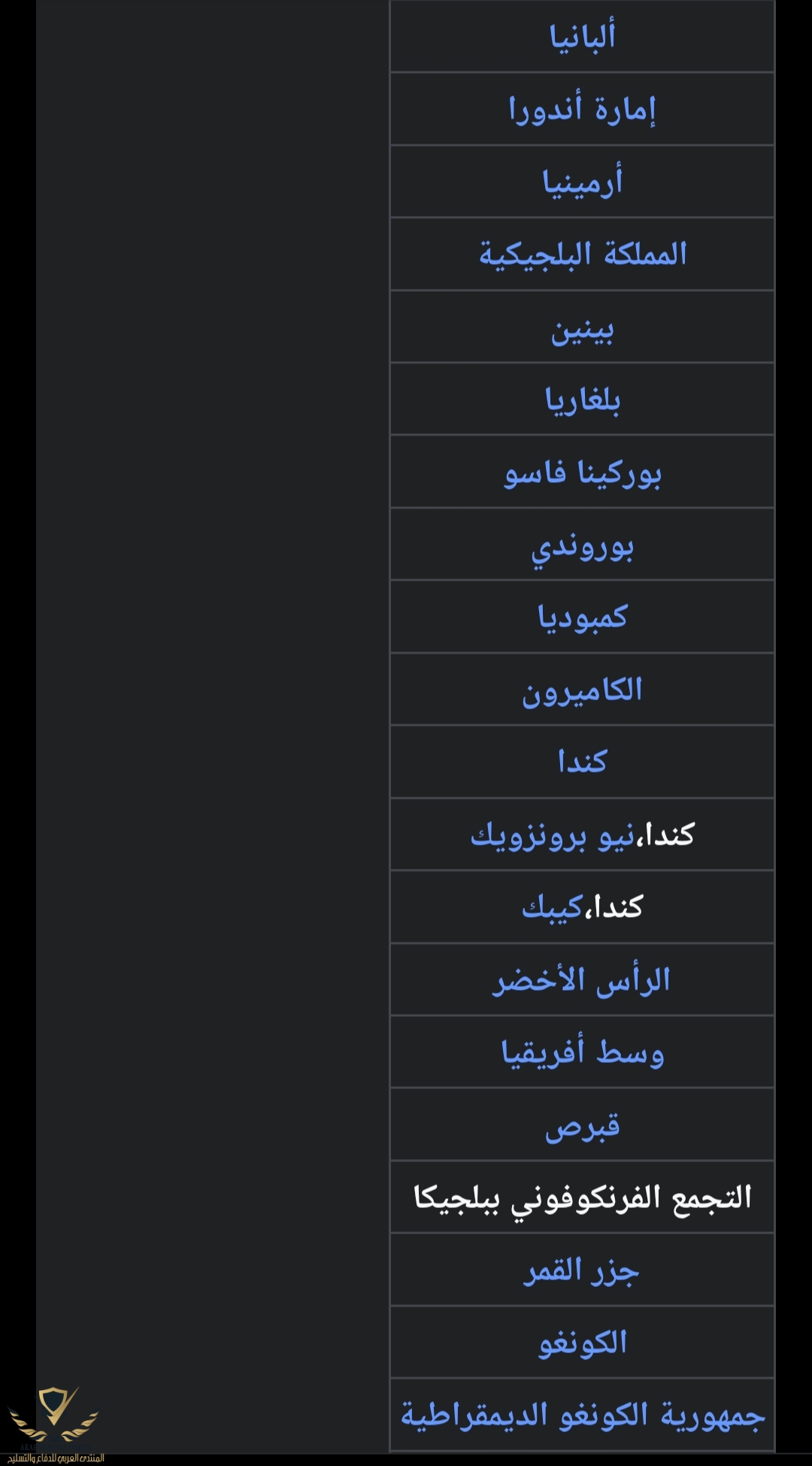Open the standalone كندا link
The image size is (812, 1466).
tap(582, 762)
